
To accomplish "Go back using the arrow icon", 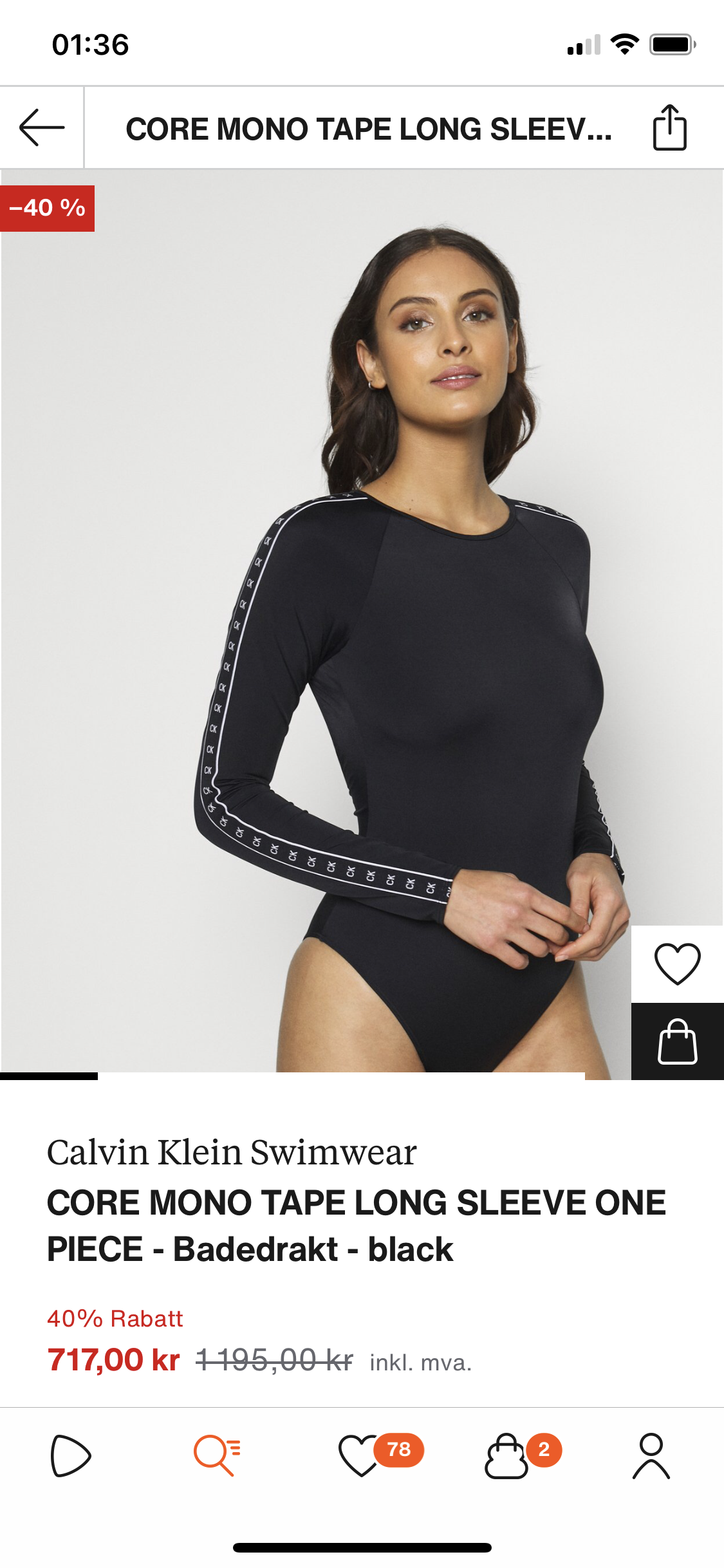I will 42,127.
